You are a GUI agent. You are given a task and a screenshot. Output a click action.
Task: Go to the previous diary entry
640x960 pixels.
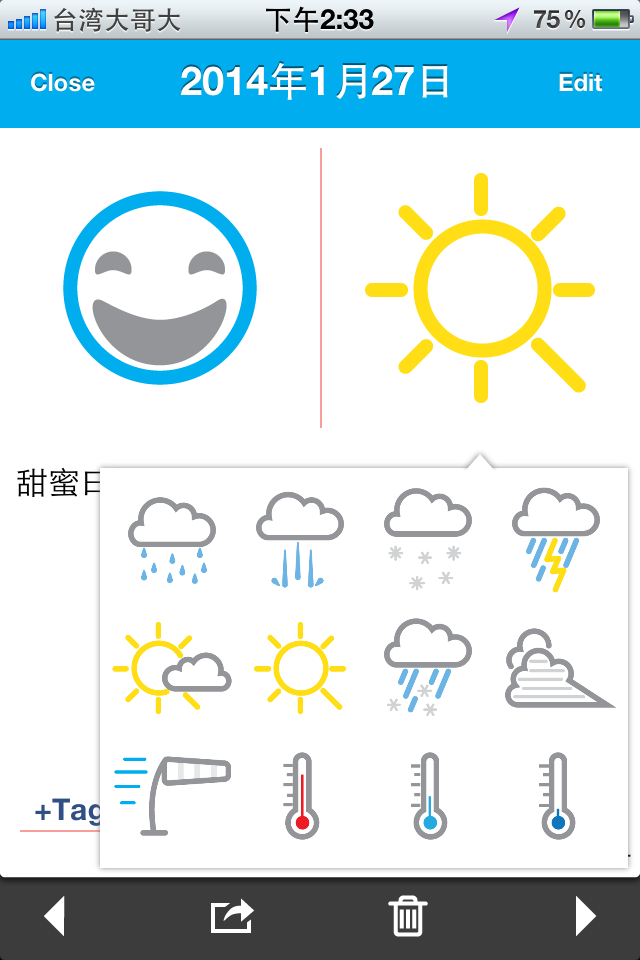(x=55, y=915)
